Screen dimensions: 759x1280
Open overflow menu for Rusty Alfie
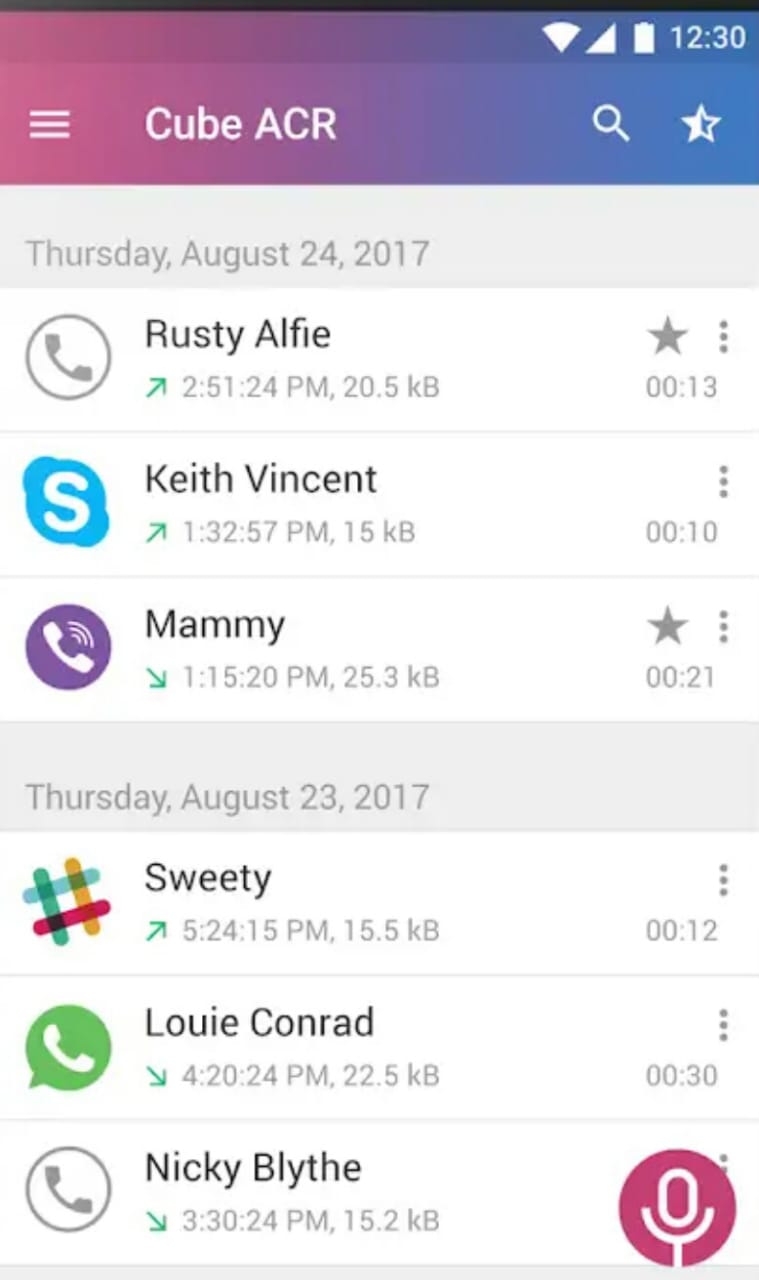tap(723, 337)
